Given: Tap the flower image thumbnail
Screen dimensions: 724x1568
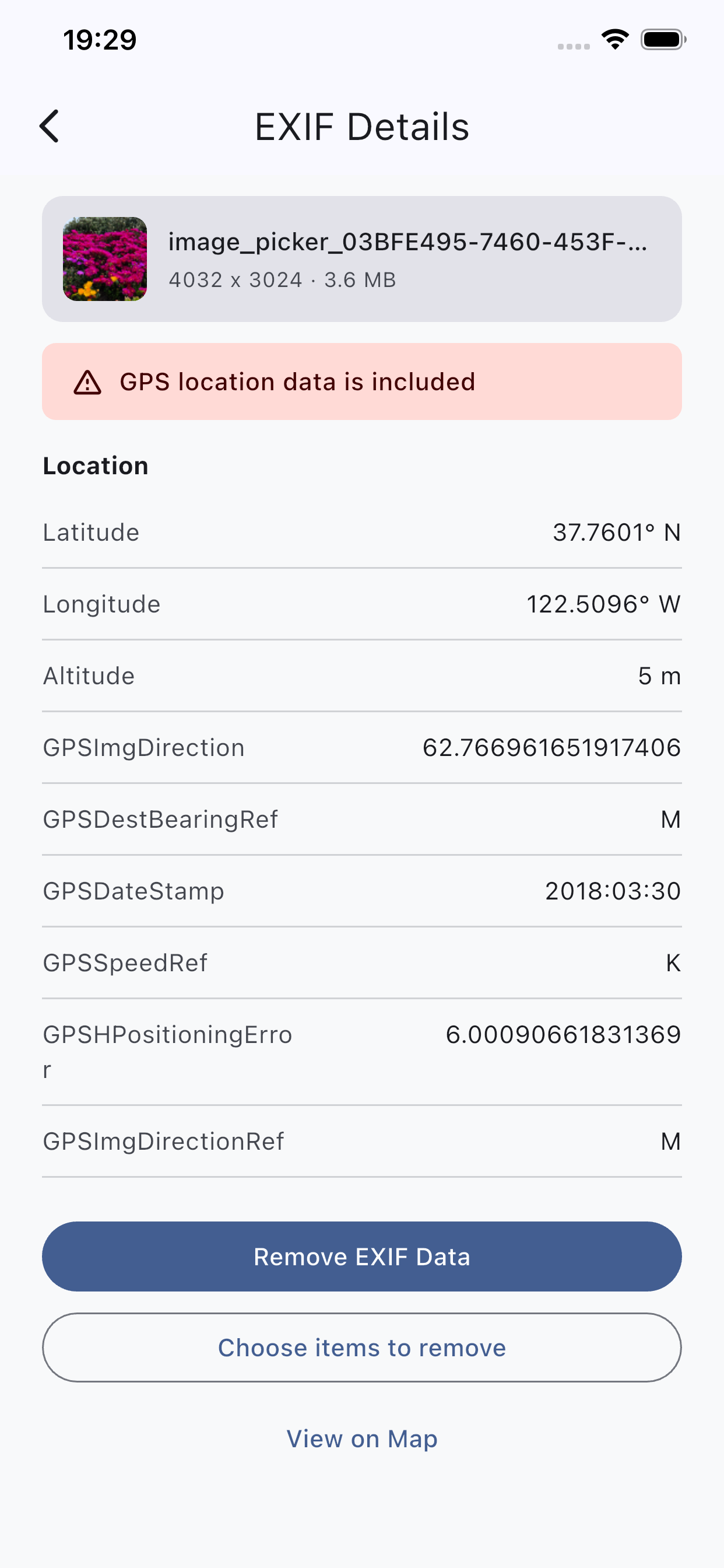Looking at the screenshot, I should tap(104, 258).
